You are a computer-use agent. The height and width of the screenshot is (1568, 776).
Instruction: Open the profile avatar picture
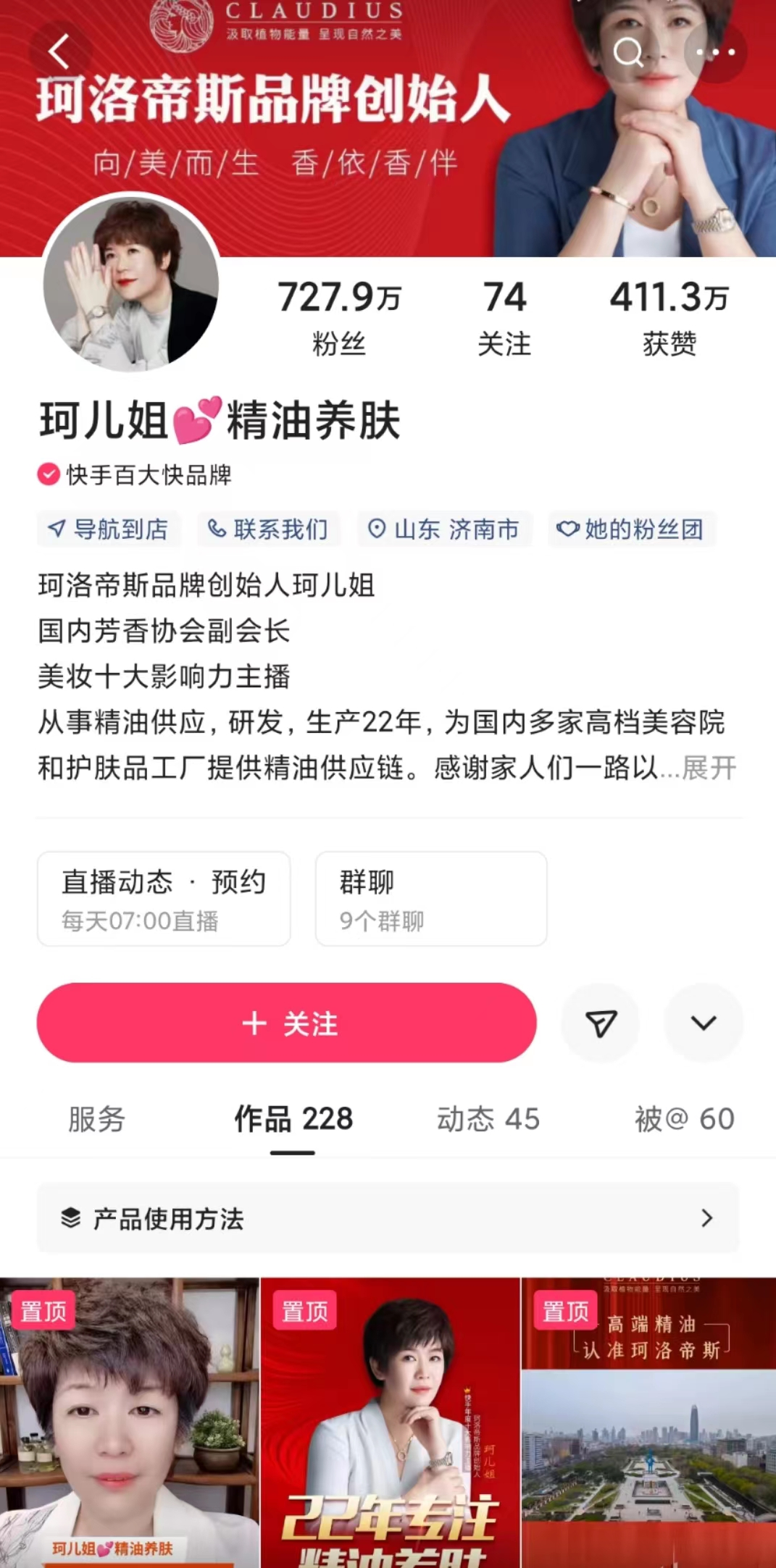pos(131,283)
